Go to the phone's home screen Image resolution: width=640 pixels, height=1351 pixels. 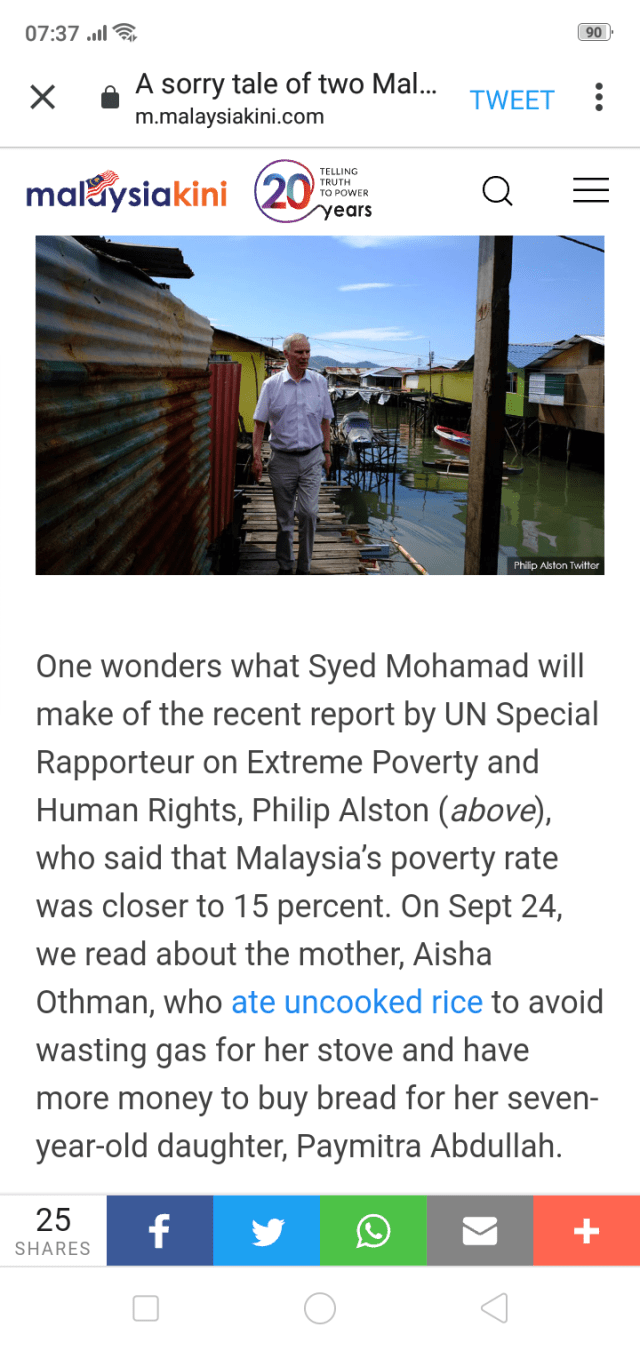(320, 1307)
